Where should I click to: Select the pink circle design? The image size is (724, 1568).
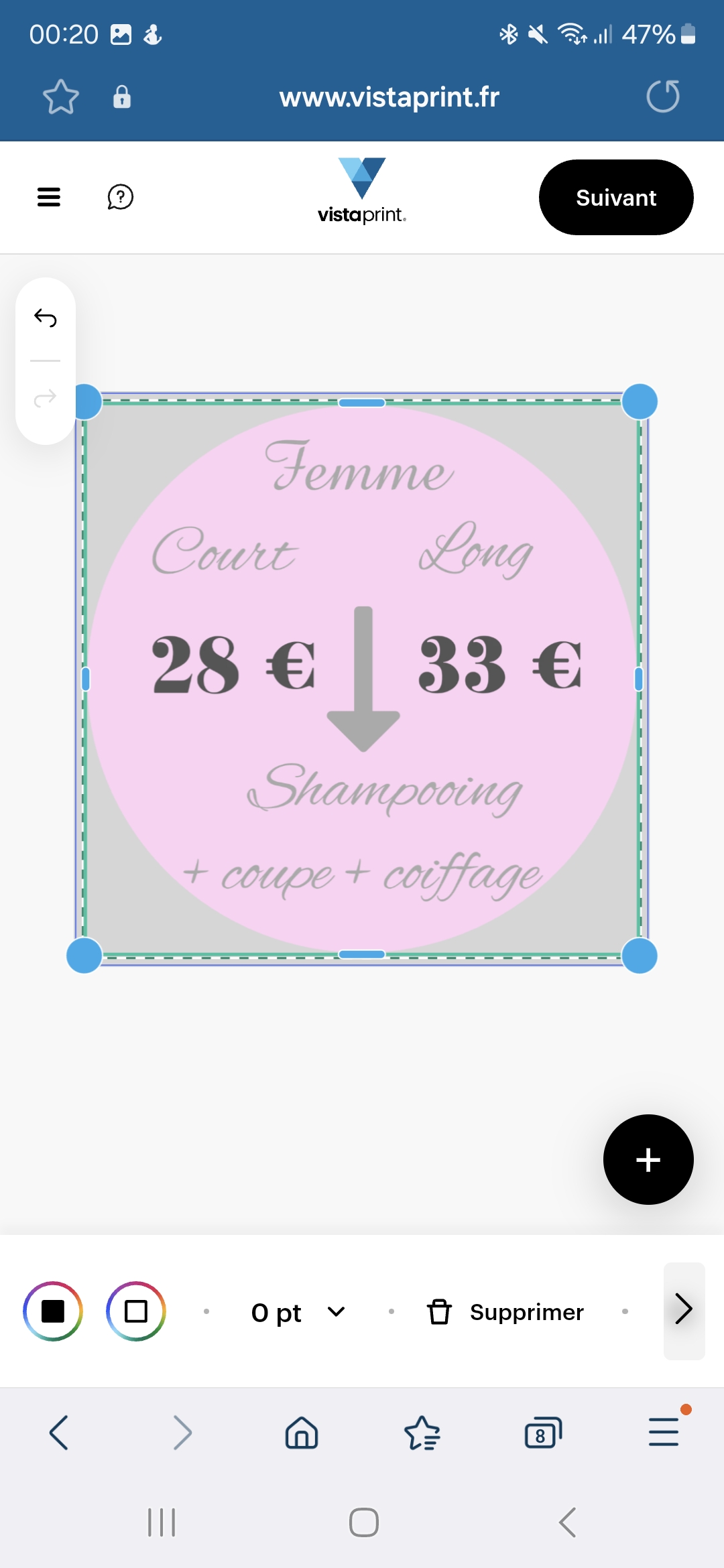coord(362,678)
